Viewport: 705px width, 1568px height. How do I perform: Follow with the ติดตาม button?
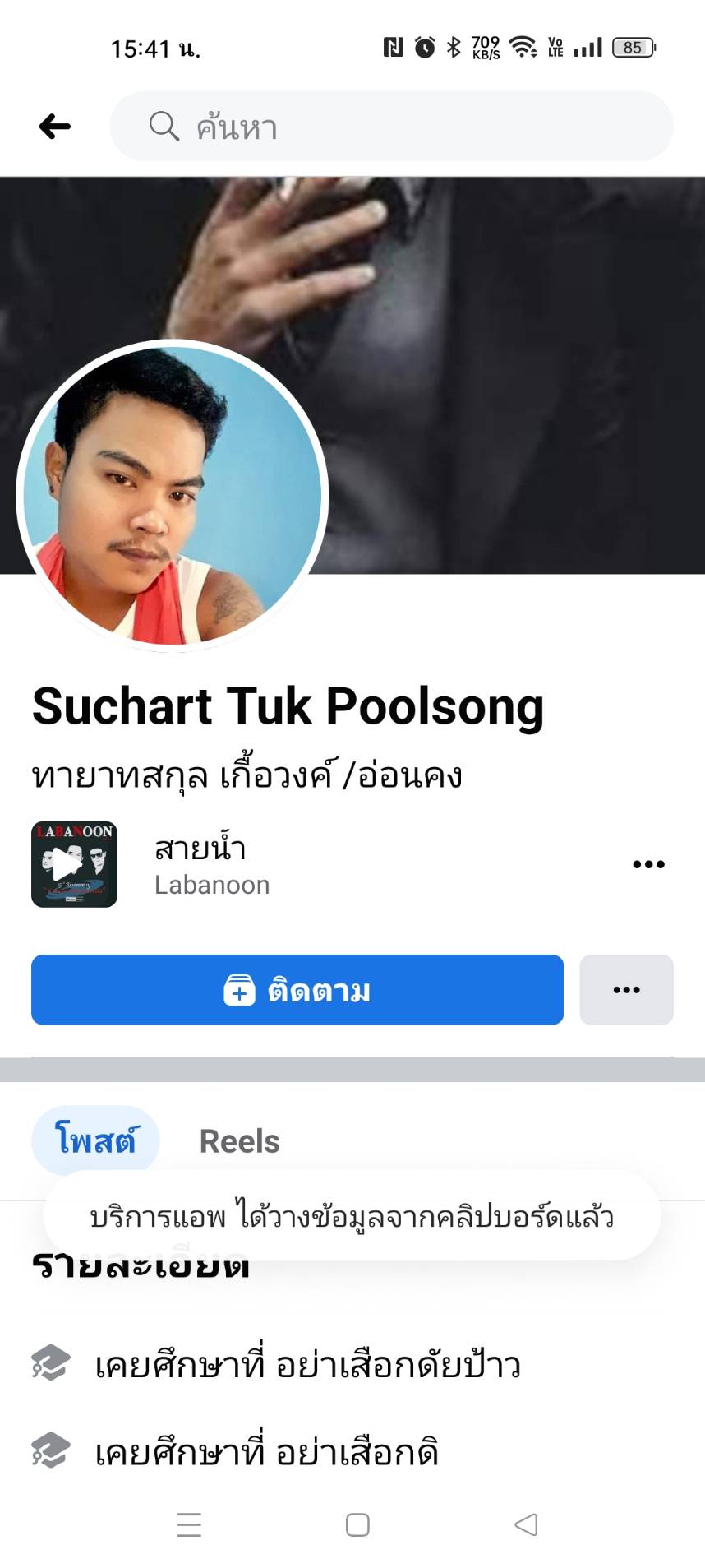click(x=297, y=990)
